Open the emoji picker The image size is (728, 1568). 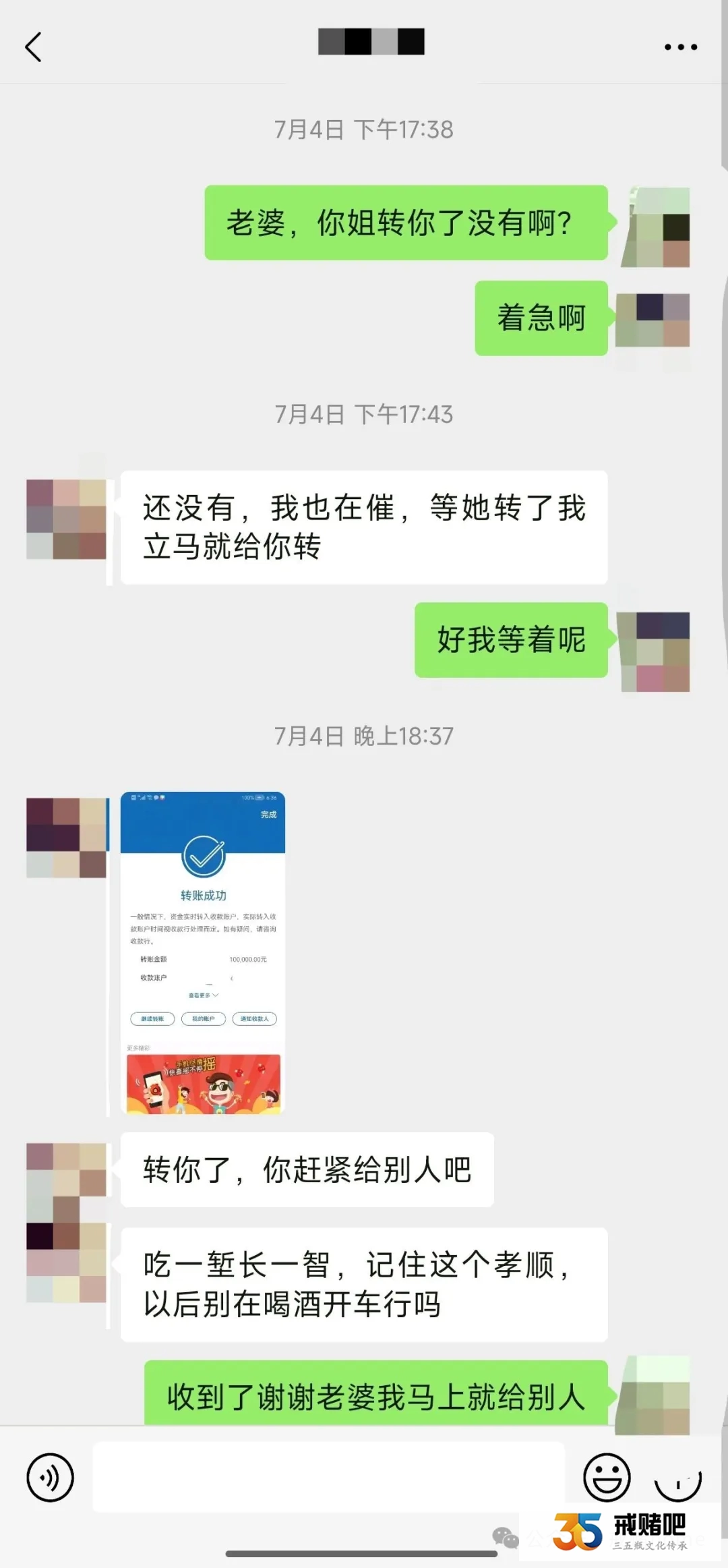[607, 1477]
